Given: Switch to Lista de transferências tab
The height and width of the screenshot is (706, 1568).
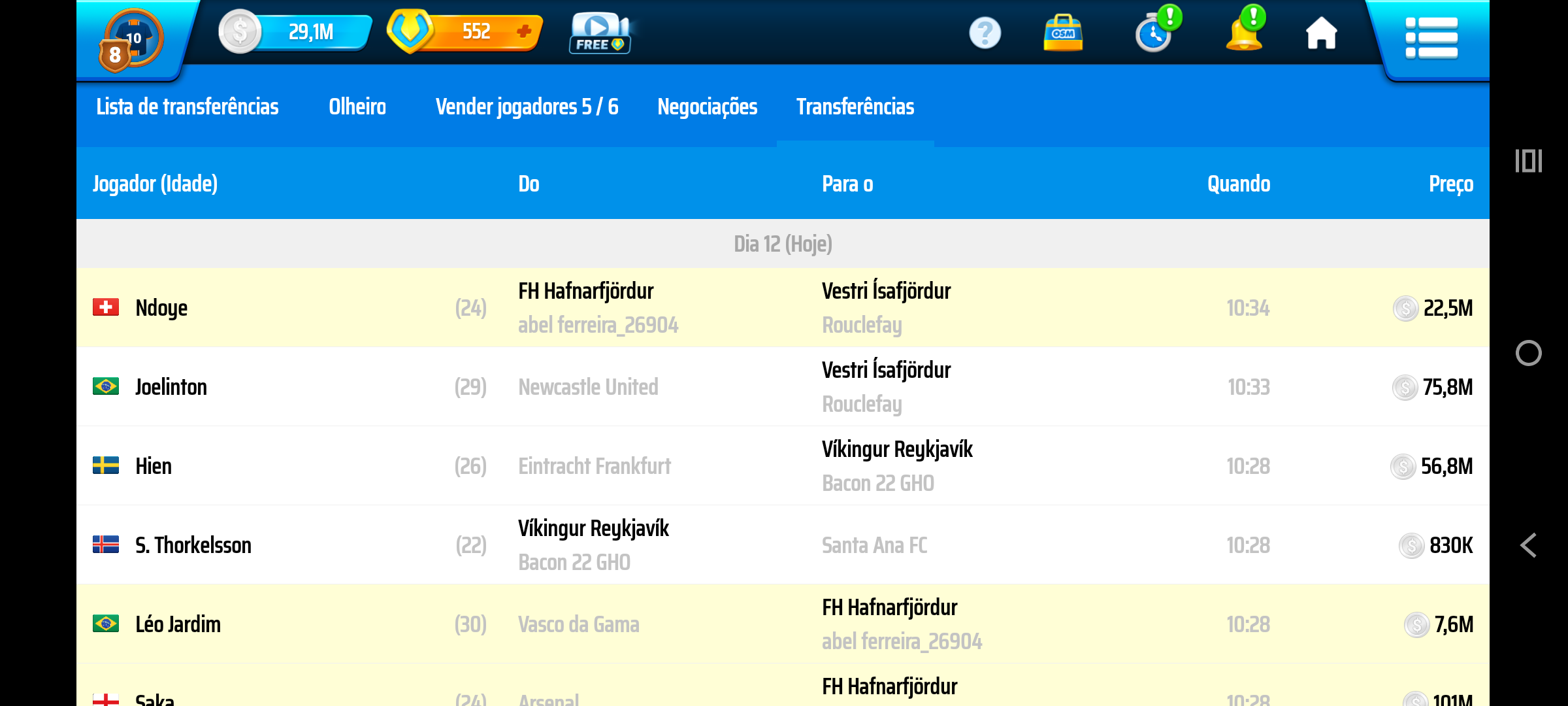Looking at the screenshot, I should pos(188,107).
